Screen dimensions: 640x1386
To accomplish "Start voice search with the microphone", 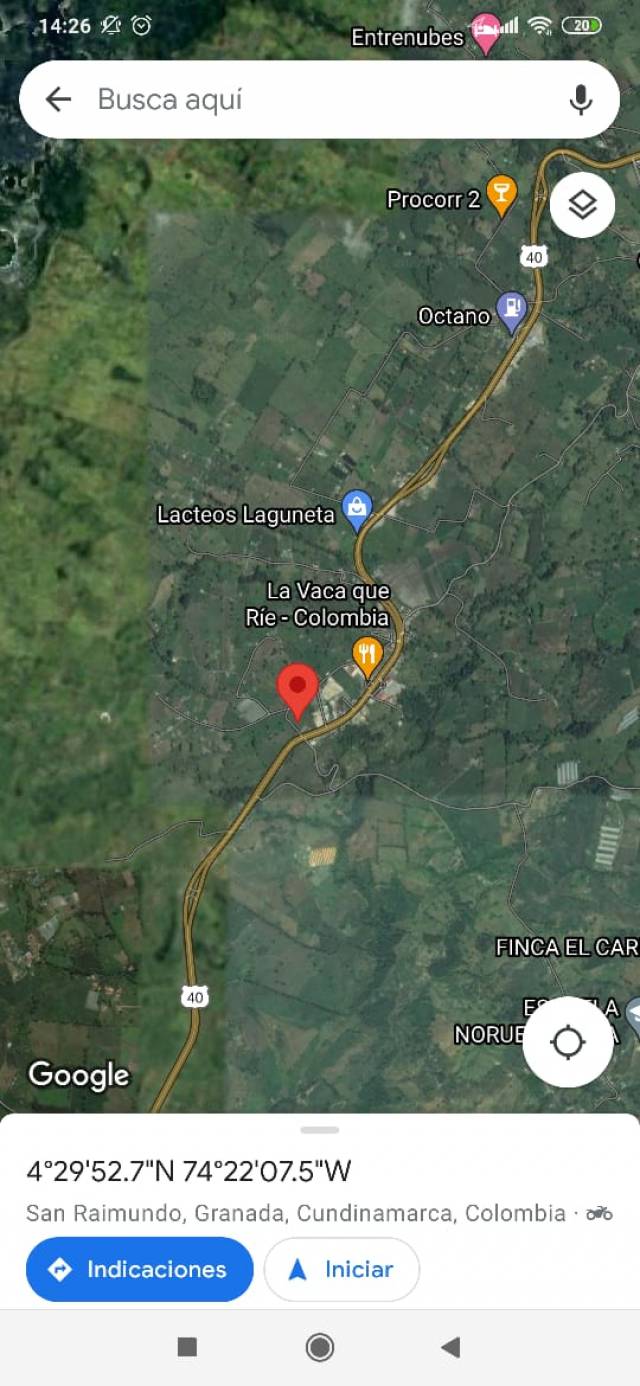I will (x=580, y=99).
